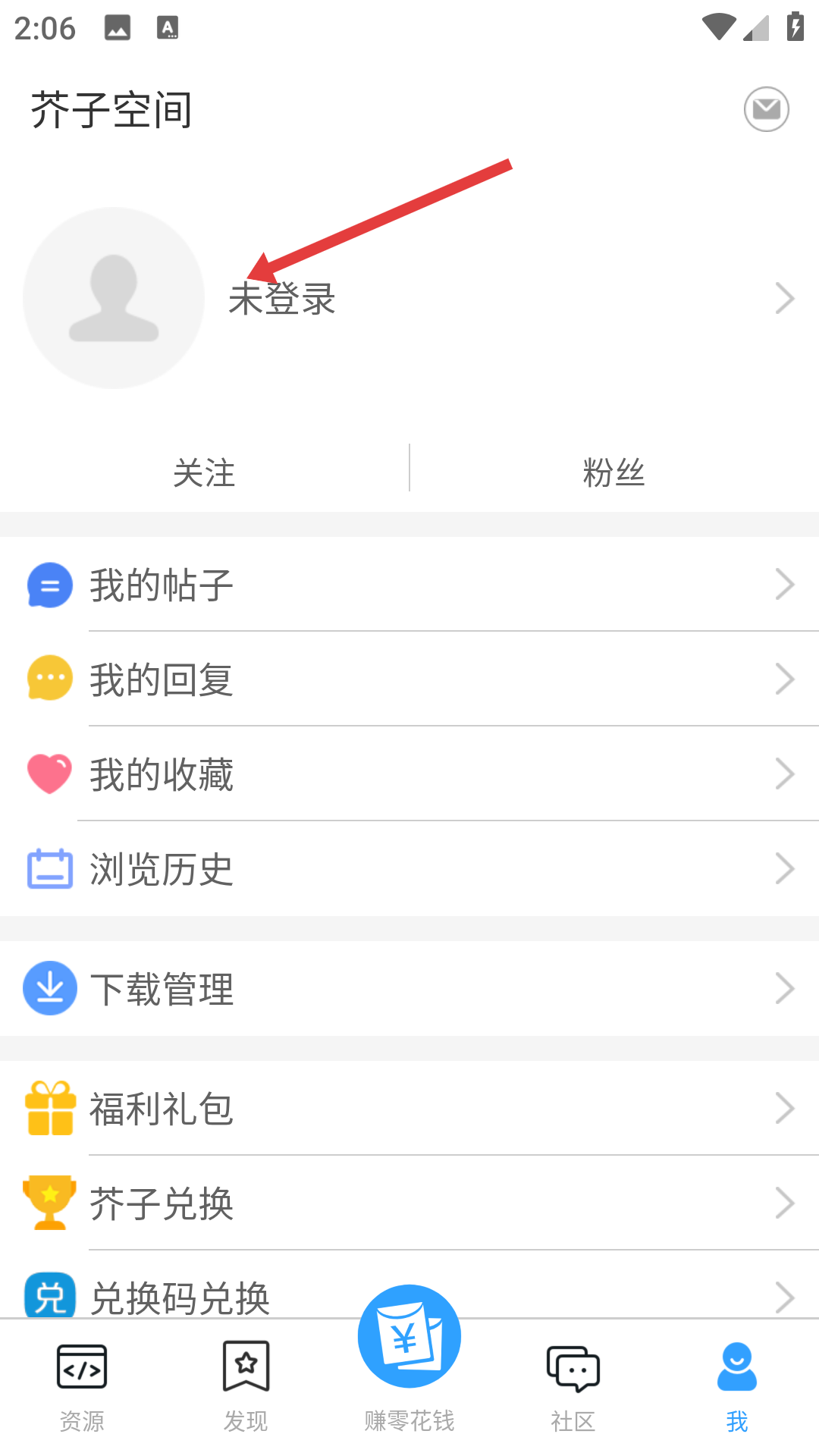The image size is (819, 1456).
Task: Open 芥子兑换
Action: pyautogui.click(x=409, y=1203)
